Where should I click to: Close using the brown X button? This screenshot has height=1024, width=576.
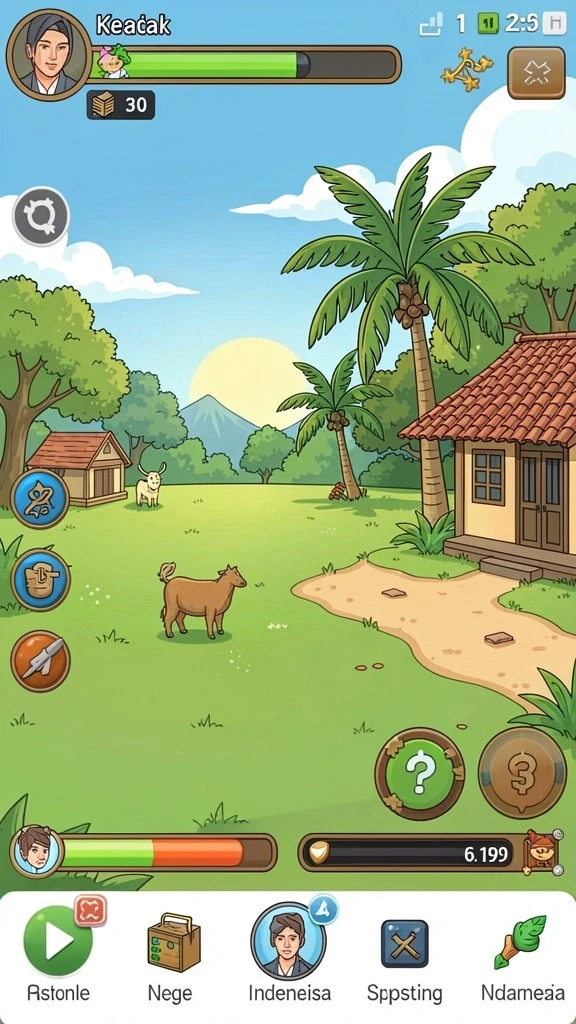pyautogui.click(x=536, y=73)
